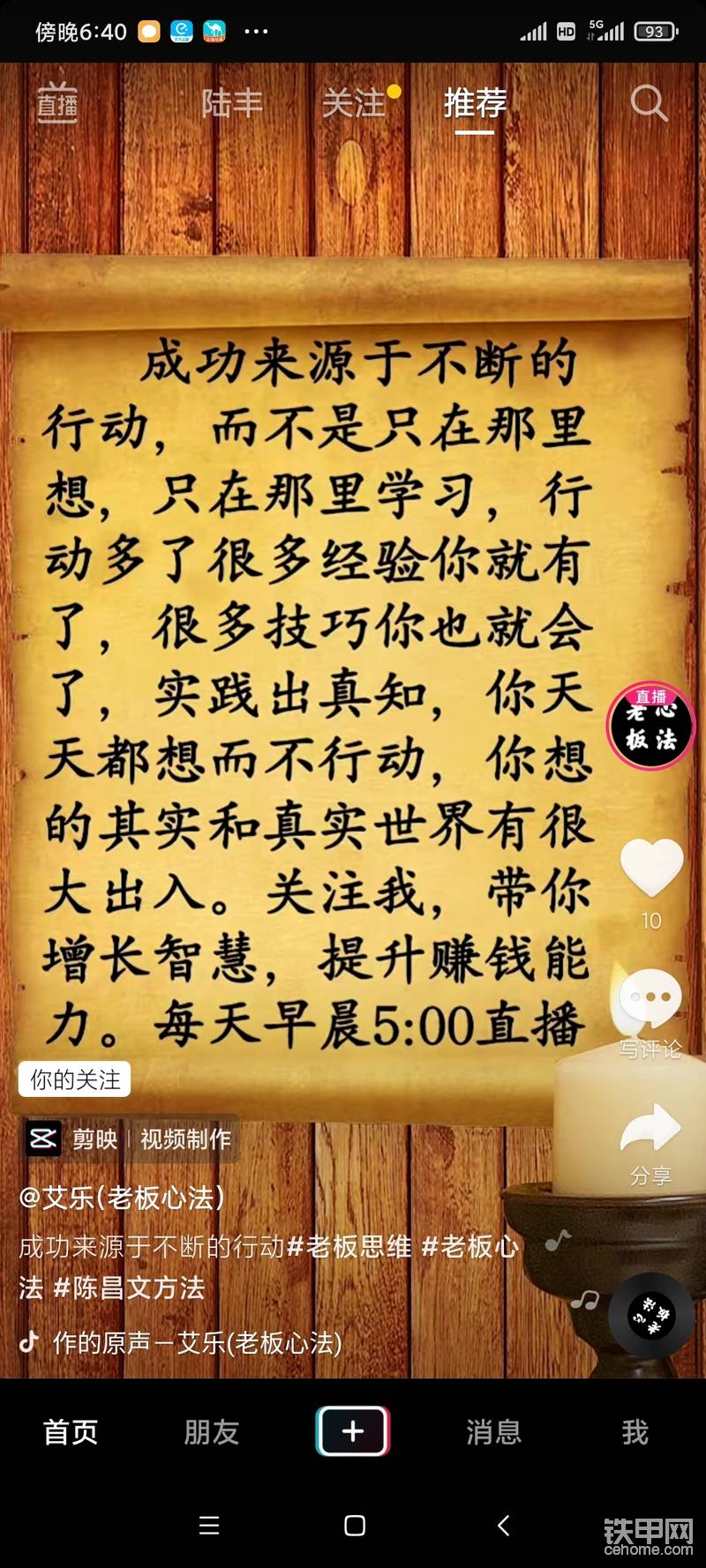Screen dimensions: 706x1568
Task: Open the spinning music disc
Action: click(x=650, y=1316)
